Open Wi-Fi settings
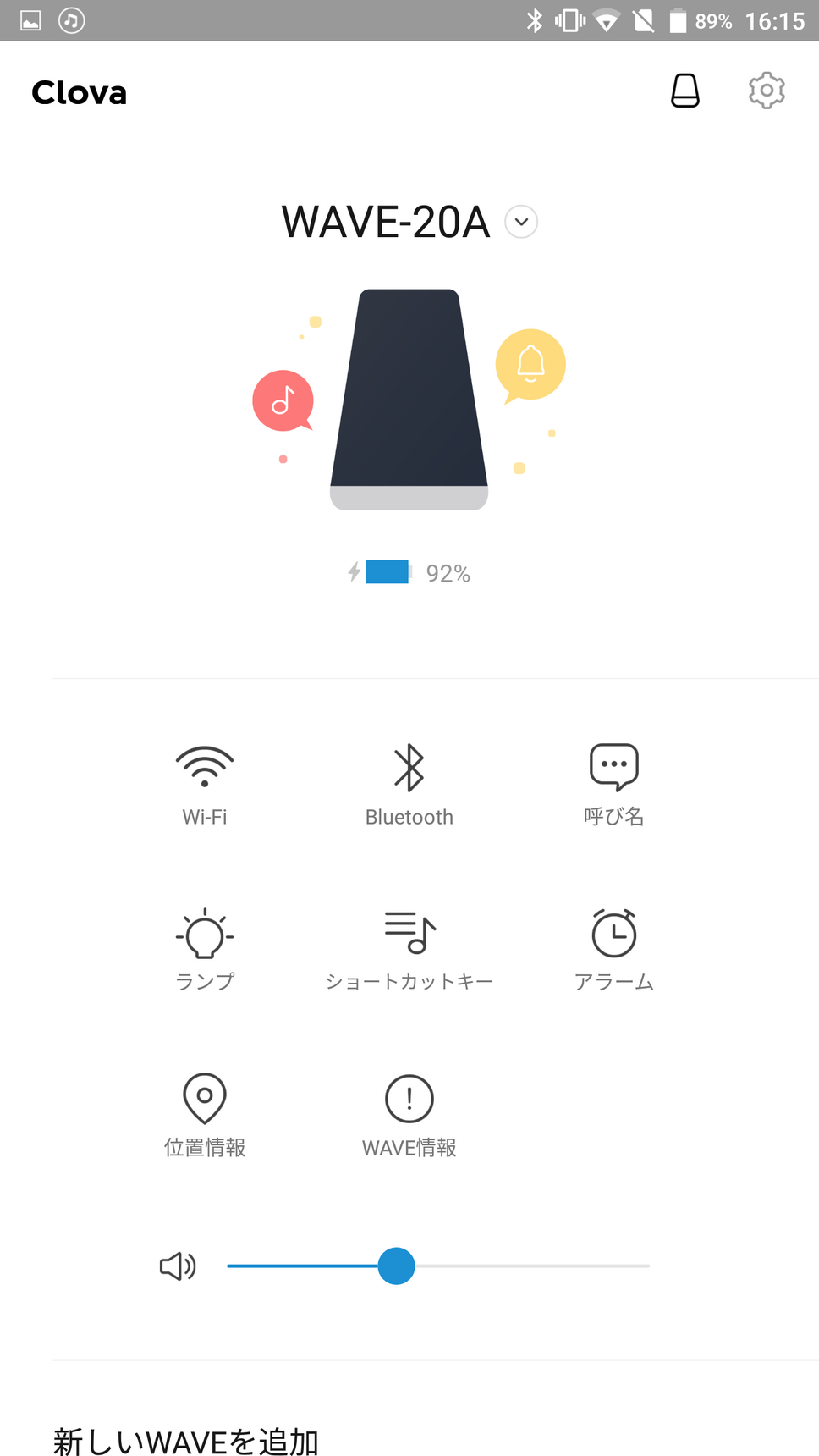Image resolution: width=819 pixels, height=1456 pixels. point(205,785)
